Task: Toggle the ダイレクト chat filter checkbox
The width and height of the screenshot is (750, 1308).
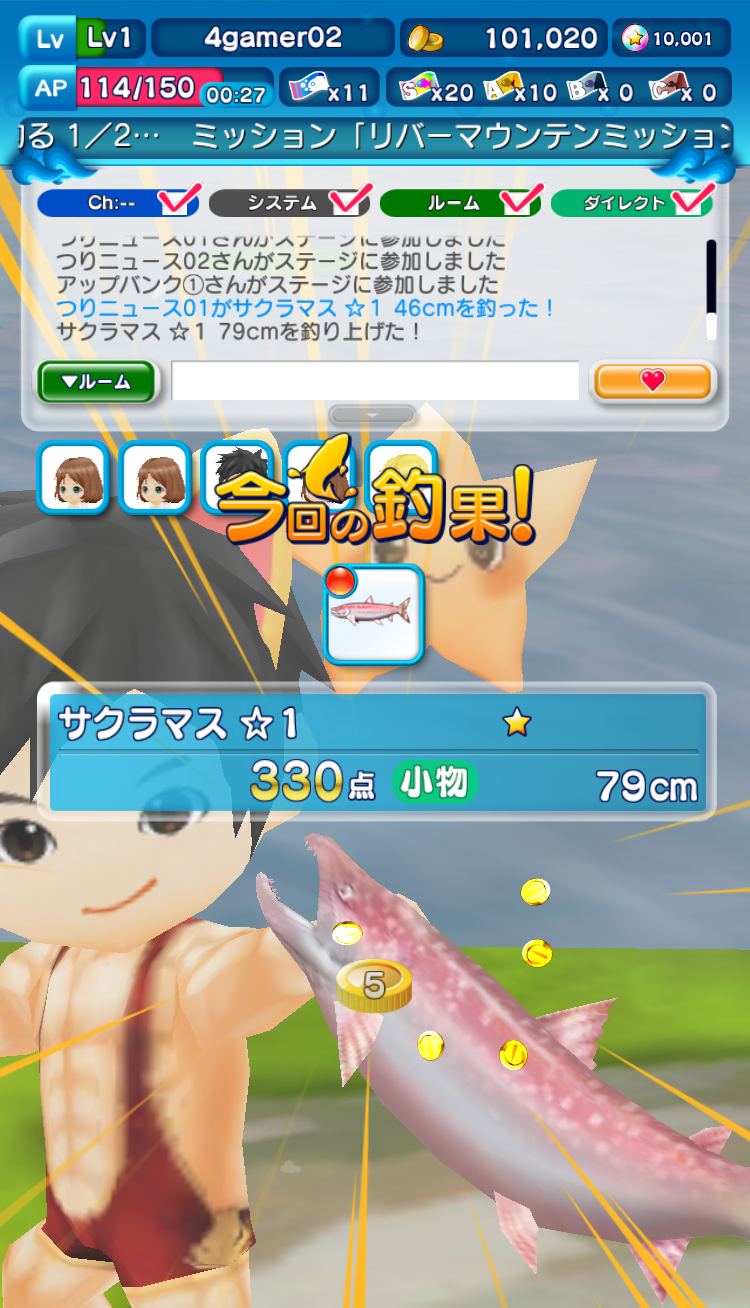Action: click(x=688, y=201)
